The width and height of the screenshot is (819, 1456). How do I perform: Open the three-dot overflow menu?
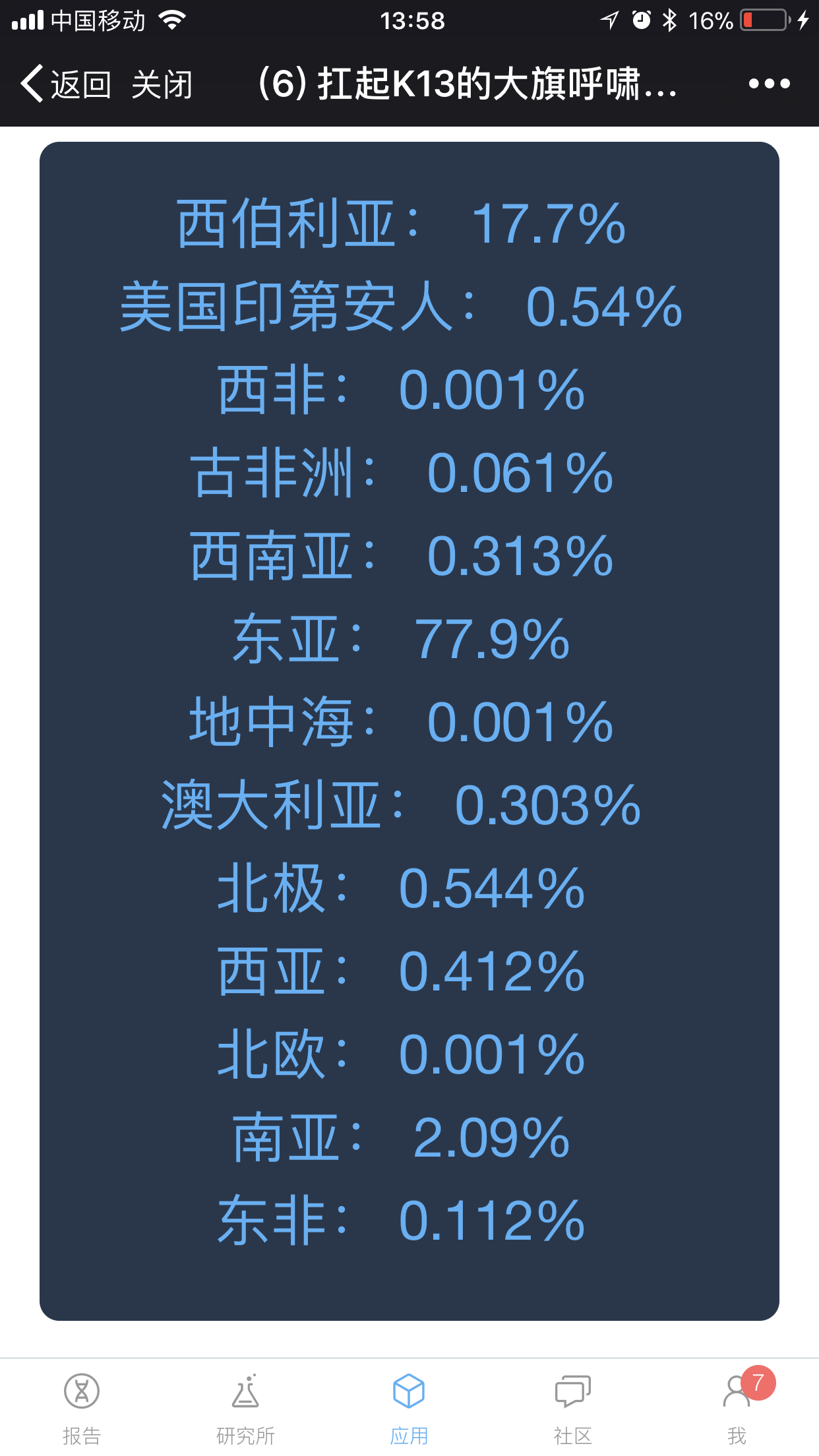tap(769, 84)
